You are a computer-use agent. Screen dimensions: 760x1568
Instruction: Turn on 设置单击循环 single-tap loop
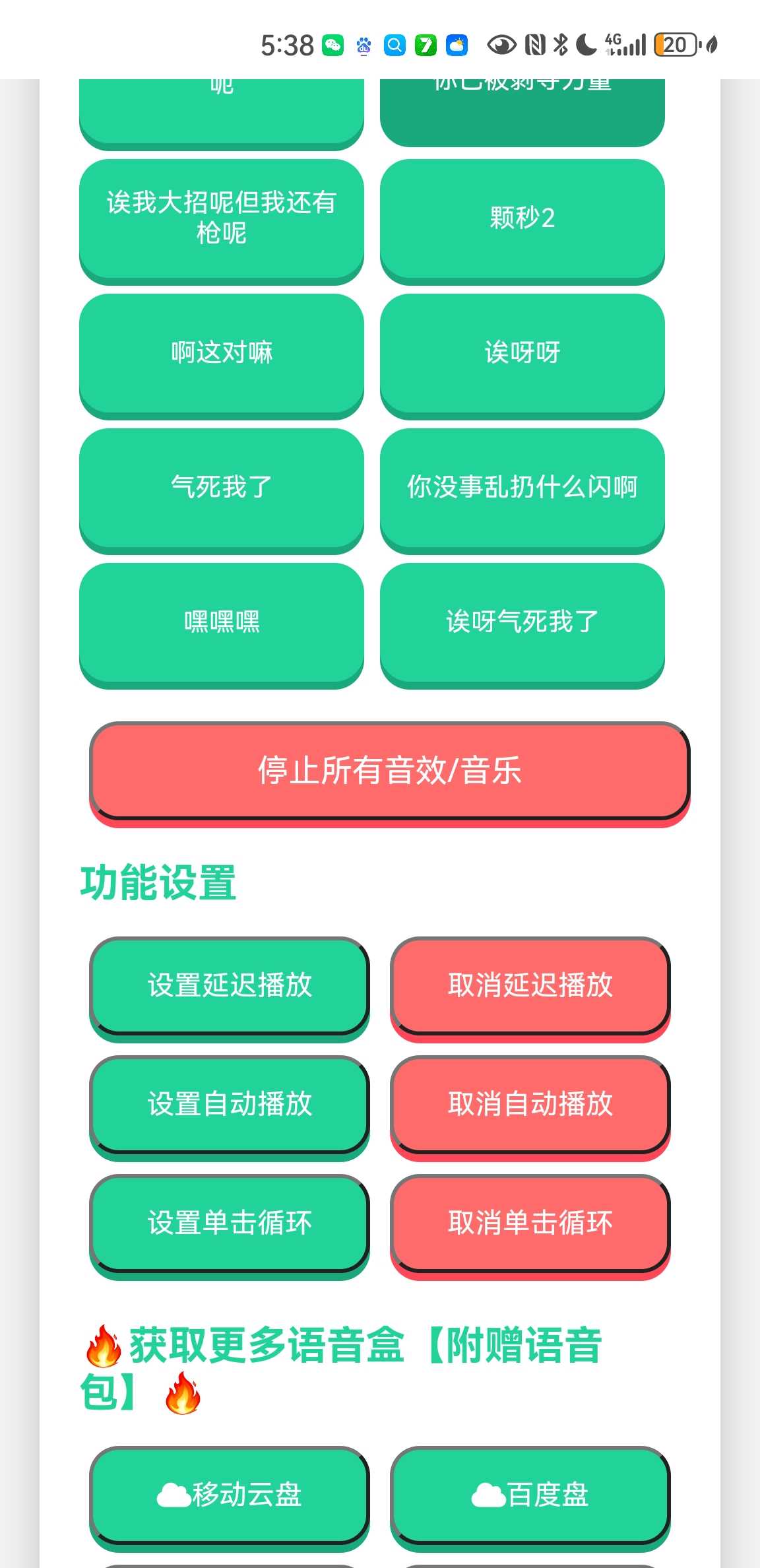tap(230, 1222)
